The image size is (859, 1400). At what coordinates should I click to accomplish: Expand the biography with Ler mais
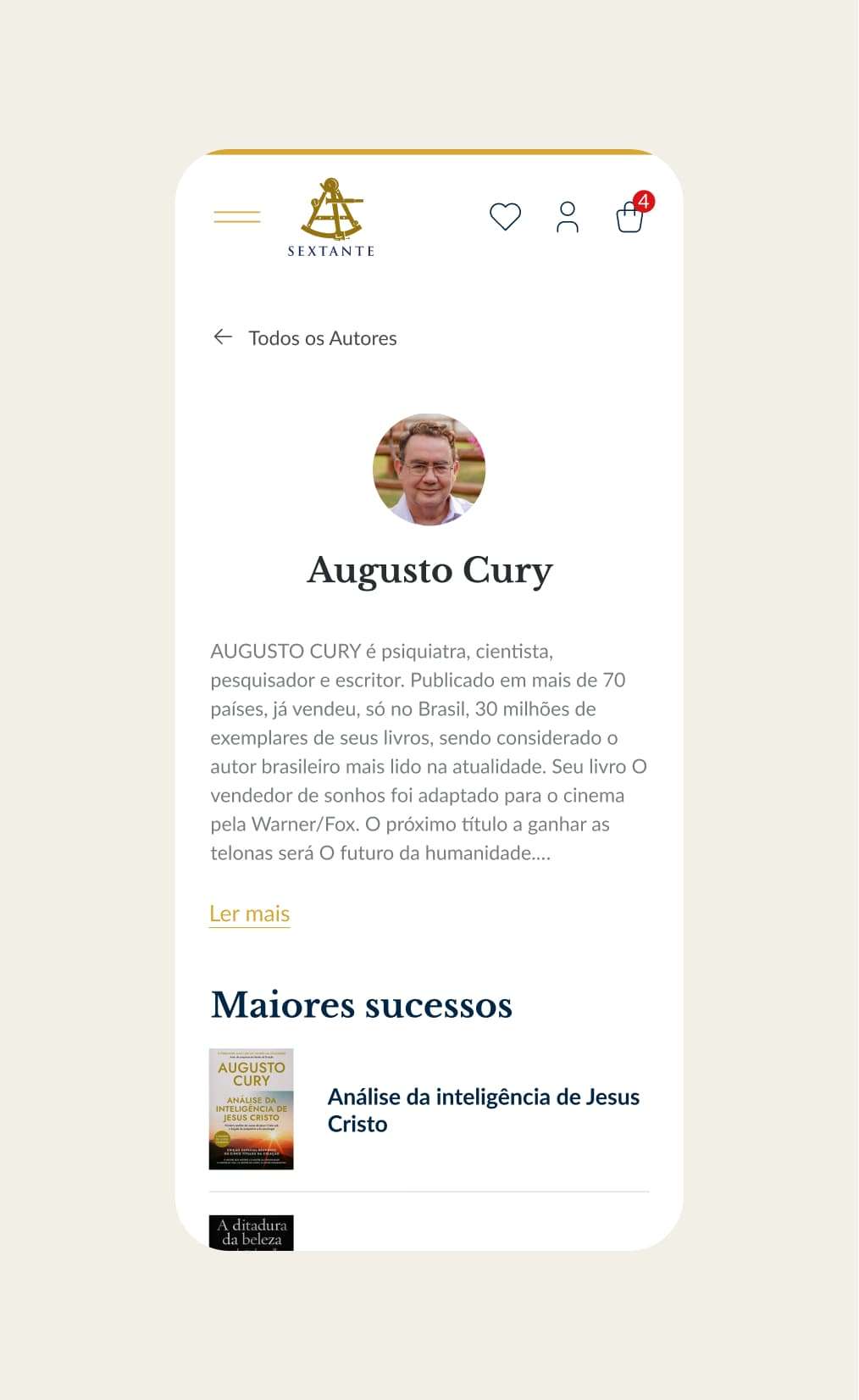(249, 914)
